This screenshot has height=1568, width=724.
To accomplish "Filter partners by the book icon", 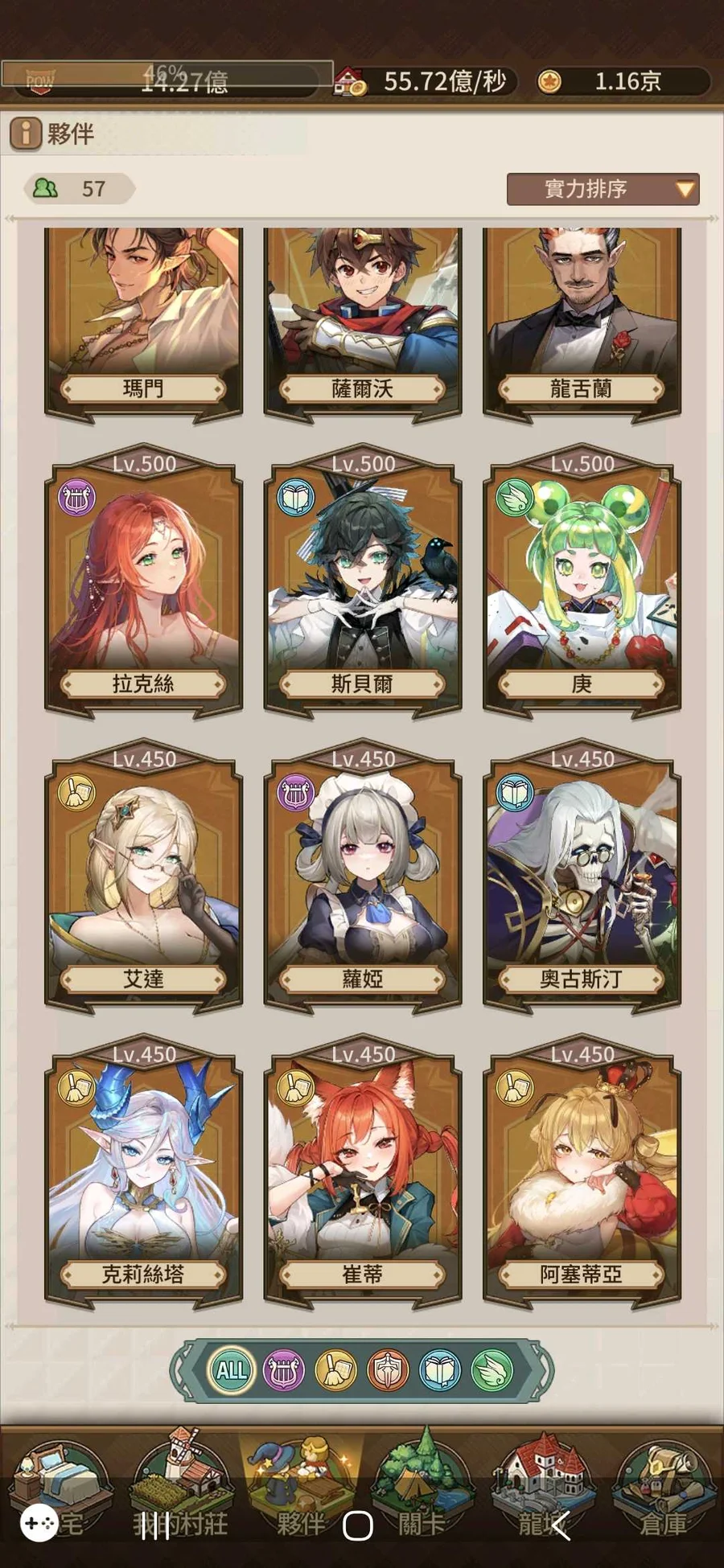I will coord(440,1369).
